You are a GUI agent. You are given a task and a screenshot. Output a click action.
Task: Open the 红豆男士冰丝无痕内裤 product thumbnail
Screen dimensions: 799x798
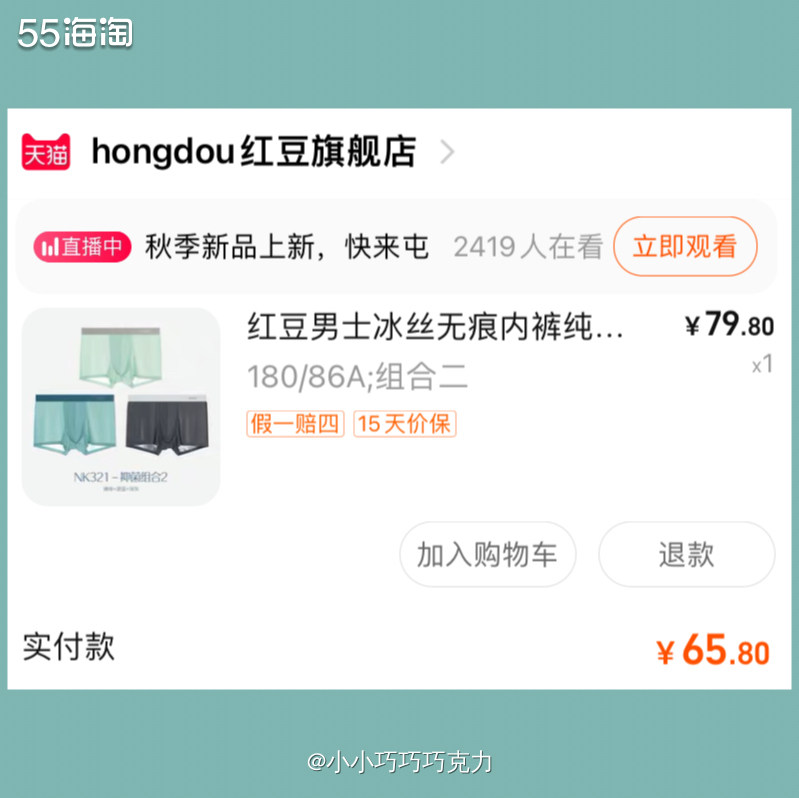tap(121, 405)
